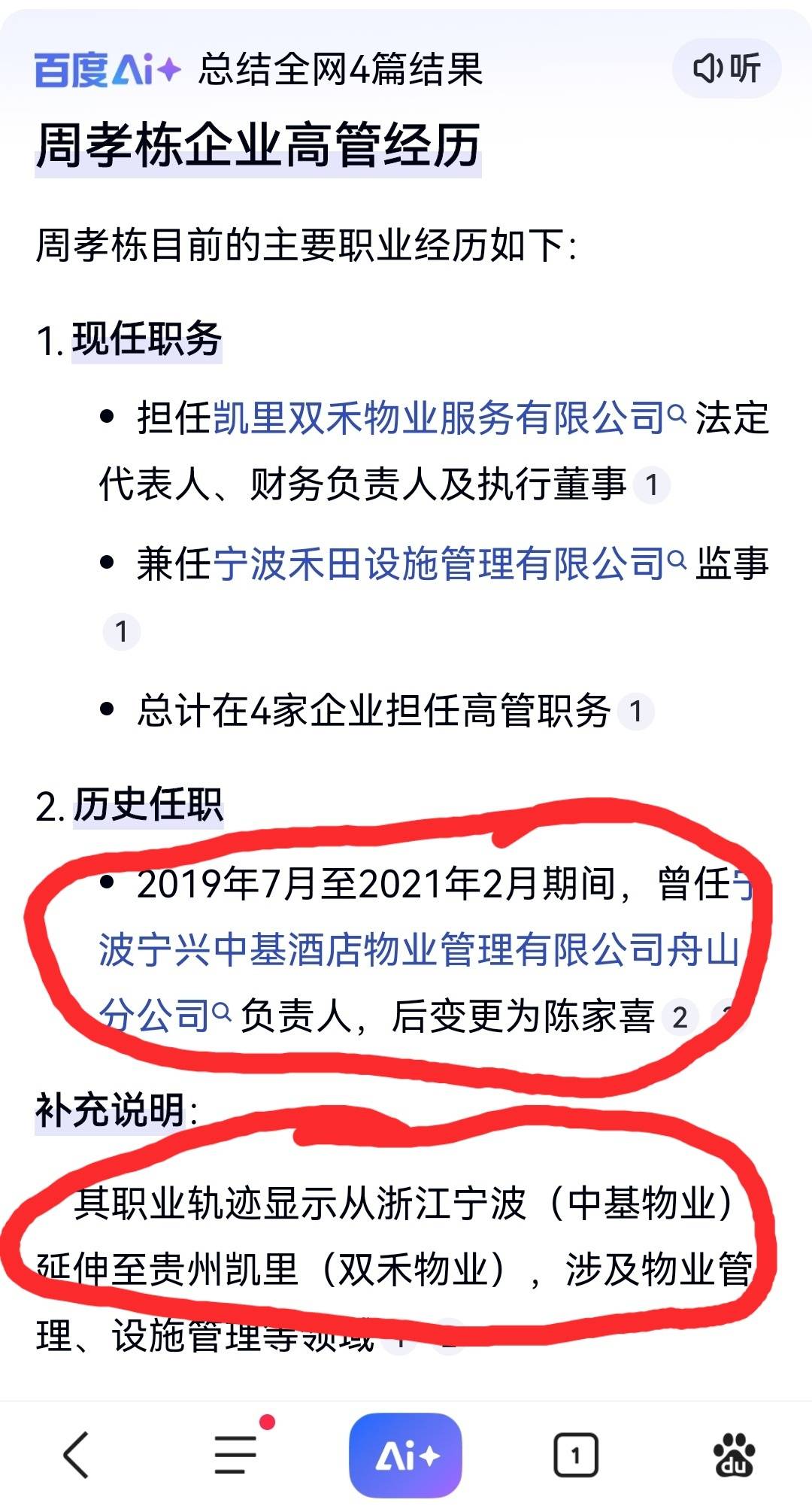Go back with the bottom arrow
Viewport: 812px width, 1509px height.
tap(77, 1455)
